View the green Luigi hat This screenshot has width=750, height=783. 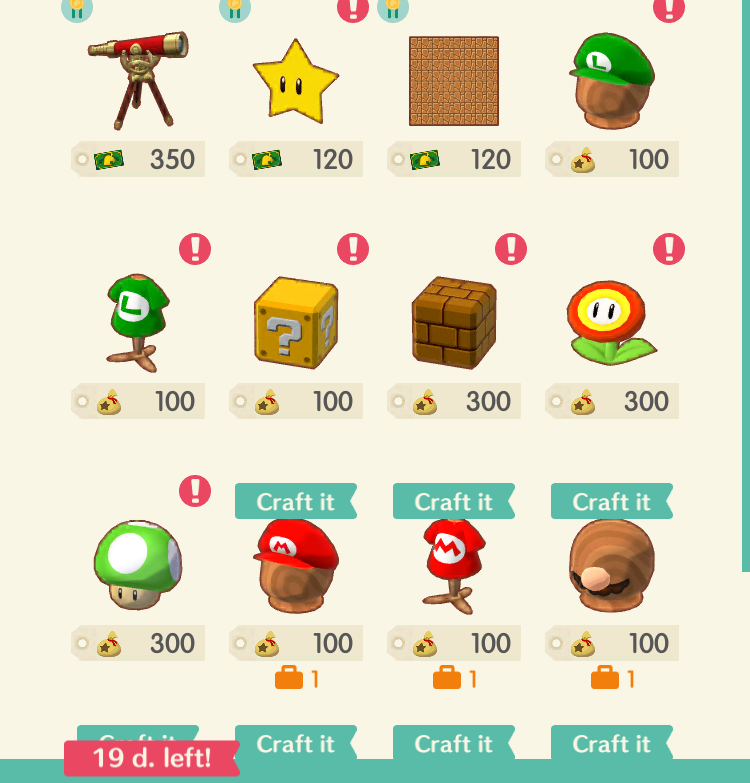point(611,82)
